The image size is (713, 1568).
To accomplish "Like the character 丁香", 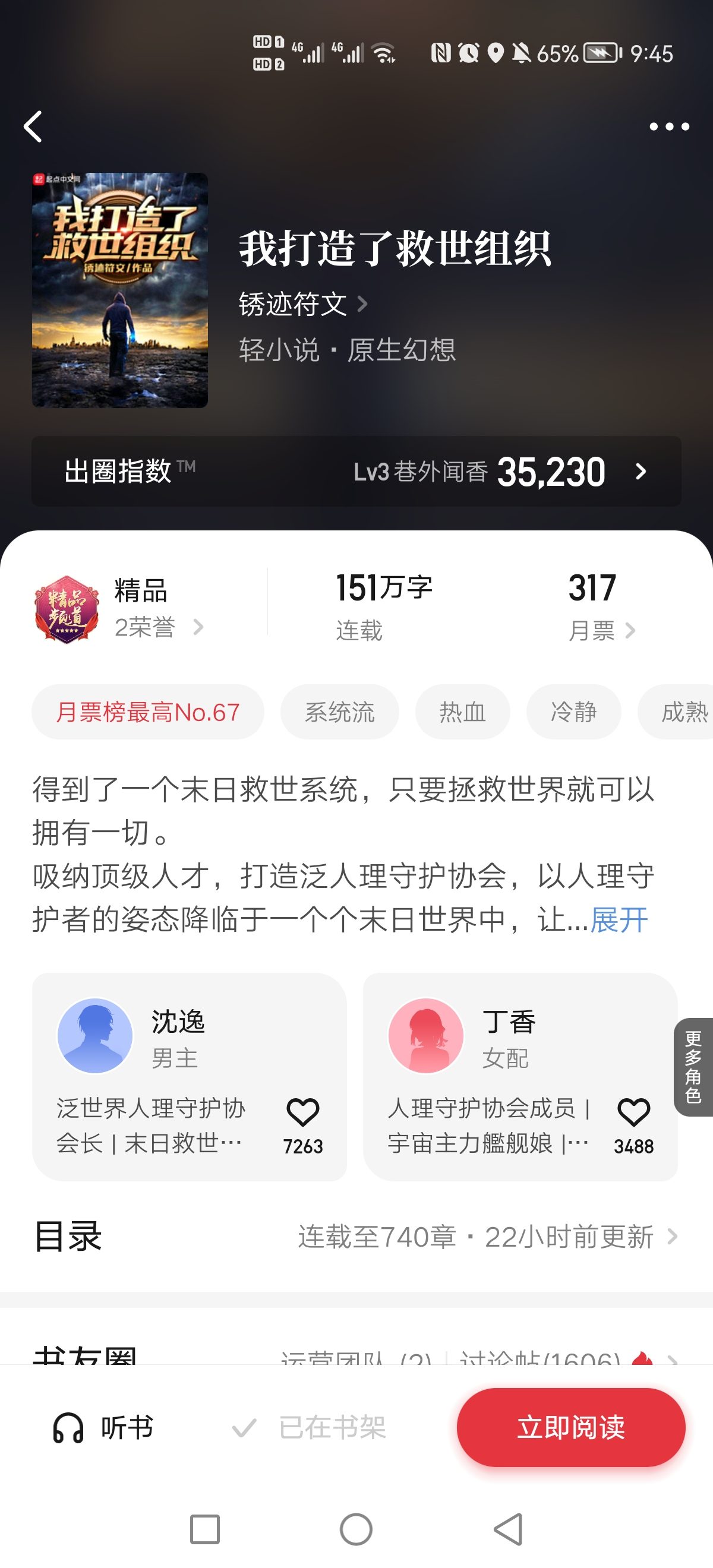I will pos(633,1112).
